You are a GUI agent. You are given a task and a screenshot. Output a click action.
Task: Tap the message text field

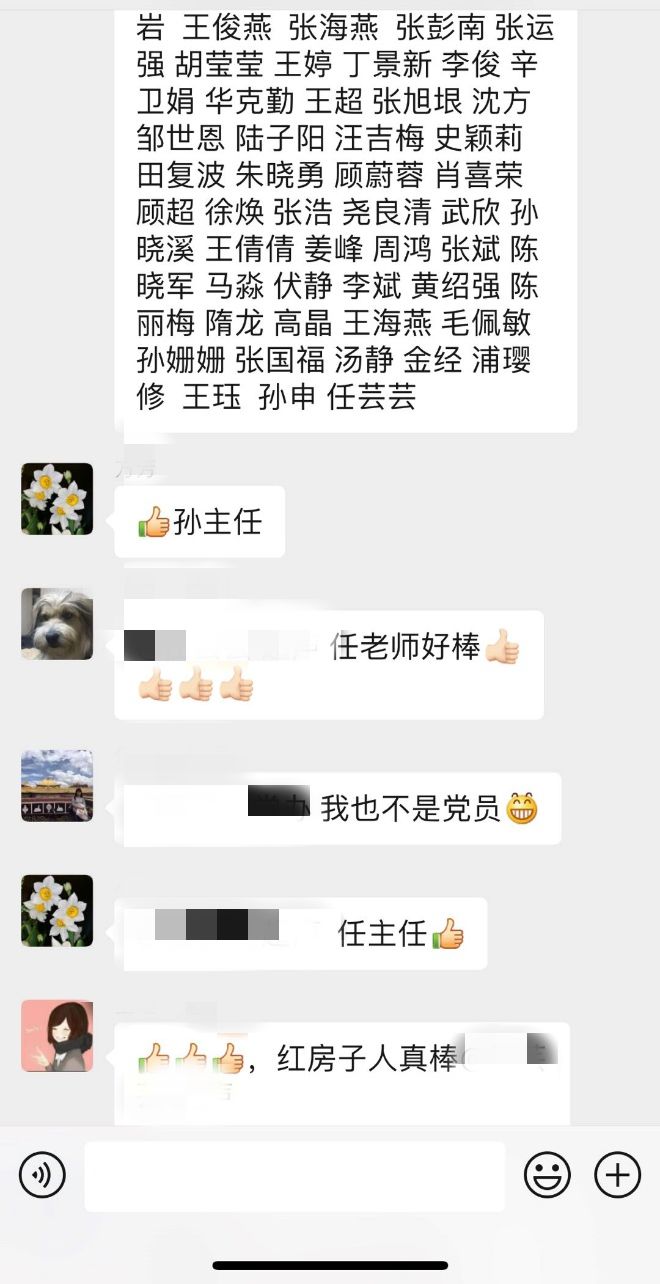294,1176
